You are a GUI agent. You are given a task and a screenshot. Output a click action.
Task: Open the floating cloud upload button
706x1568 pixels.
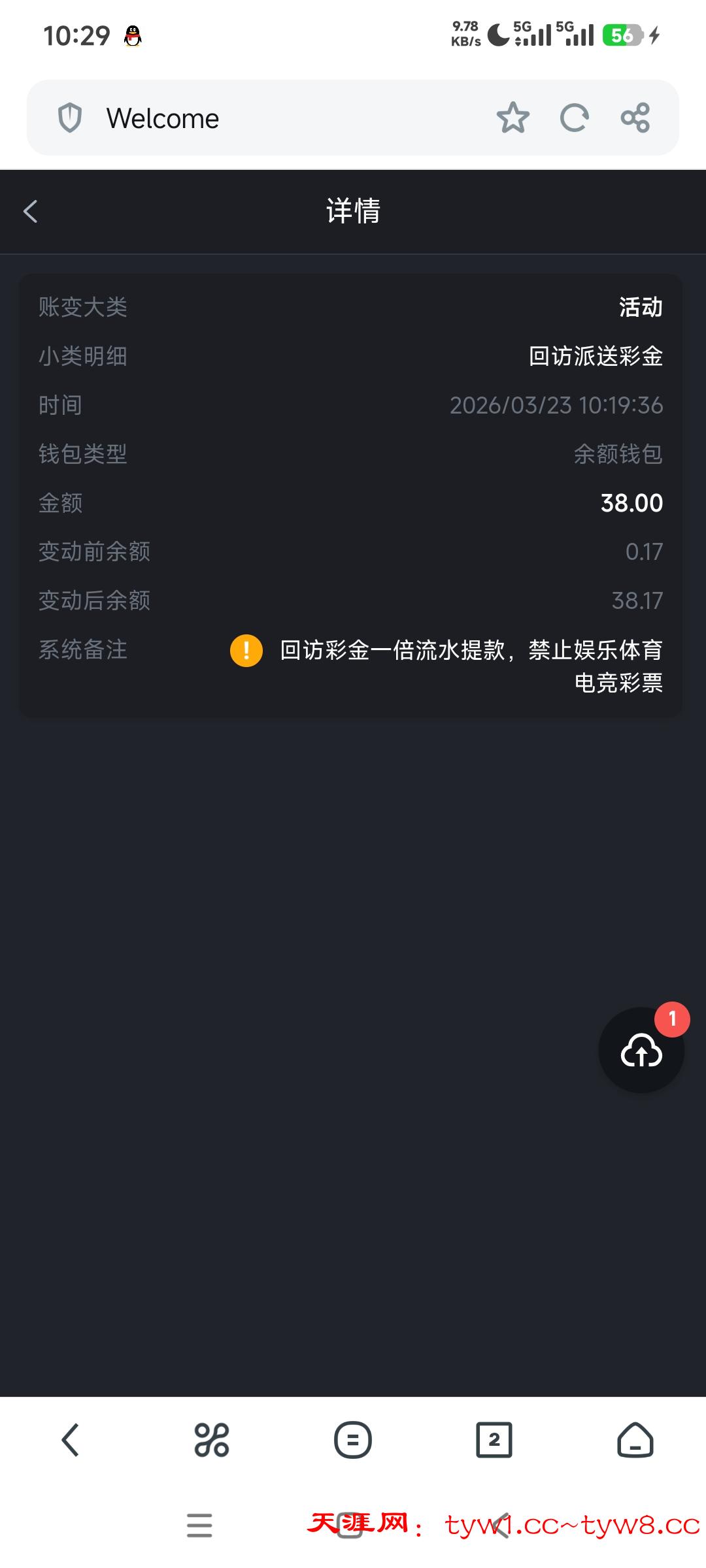click(641, 1051)
